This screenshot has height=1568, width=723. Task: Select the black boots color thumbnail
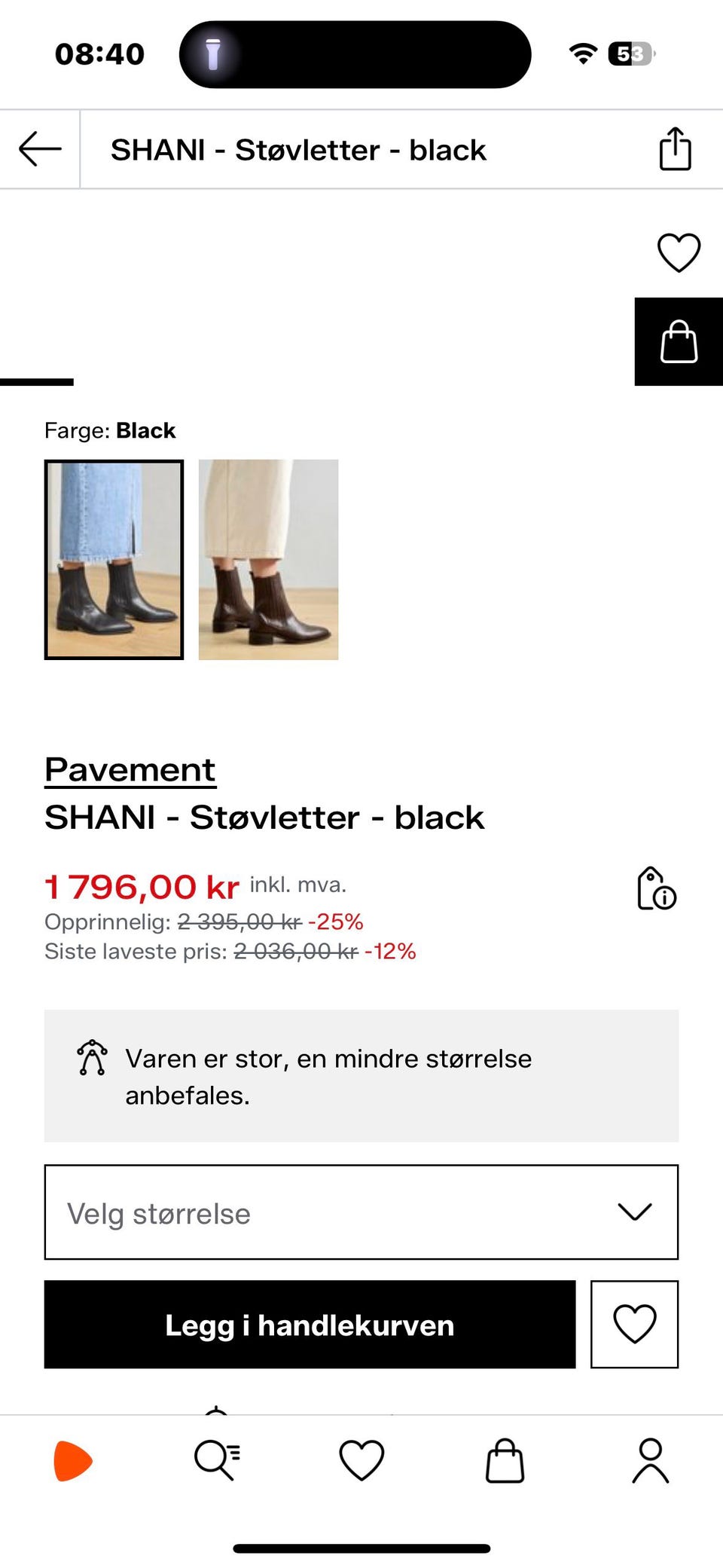pyautogui.click(x=114, y=561)
